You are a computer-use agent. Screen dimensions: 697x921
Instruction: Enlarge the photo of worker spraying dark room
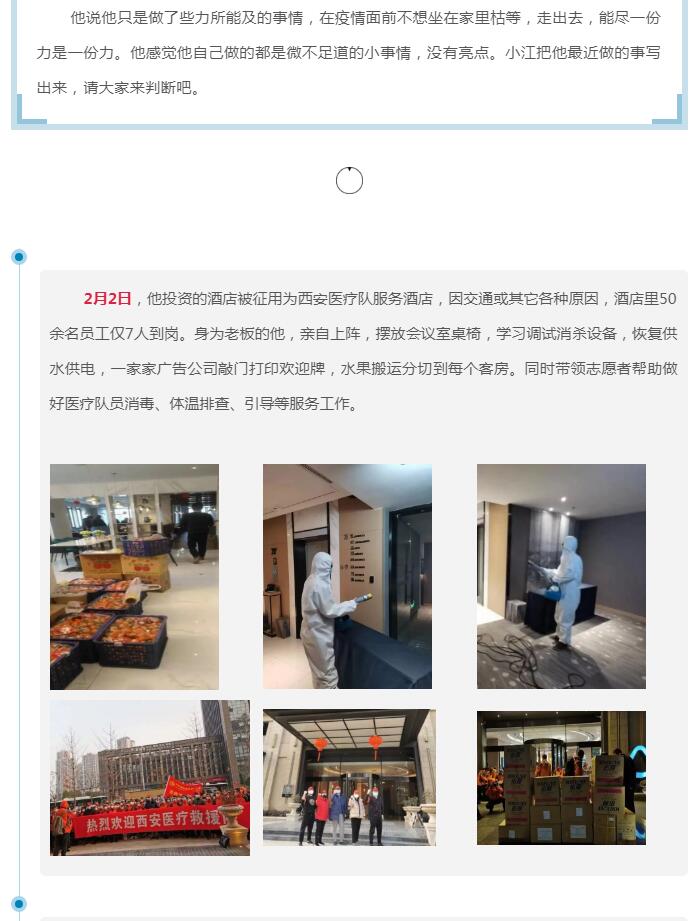tap(561, 576)
